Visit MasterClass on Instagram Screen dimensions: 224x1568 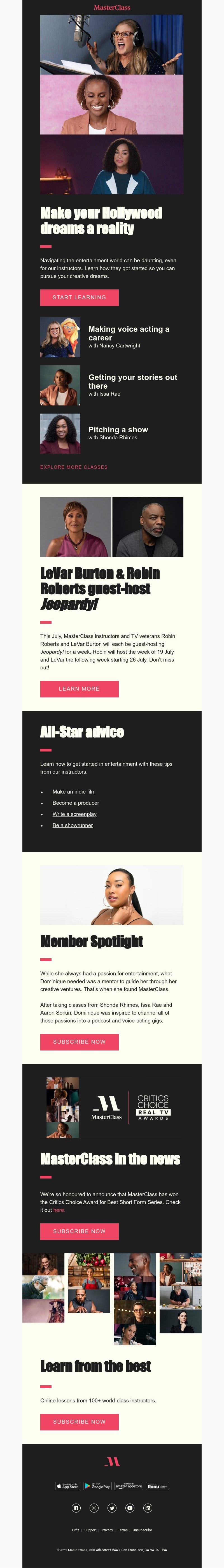click(94, 1508)
